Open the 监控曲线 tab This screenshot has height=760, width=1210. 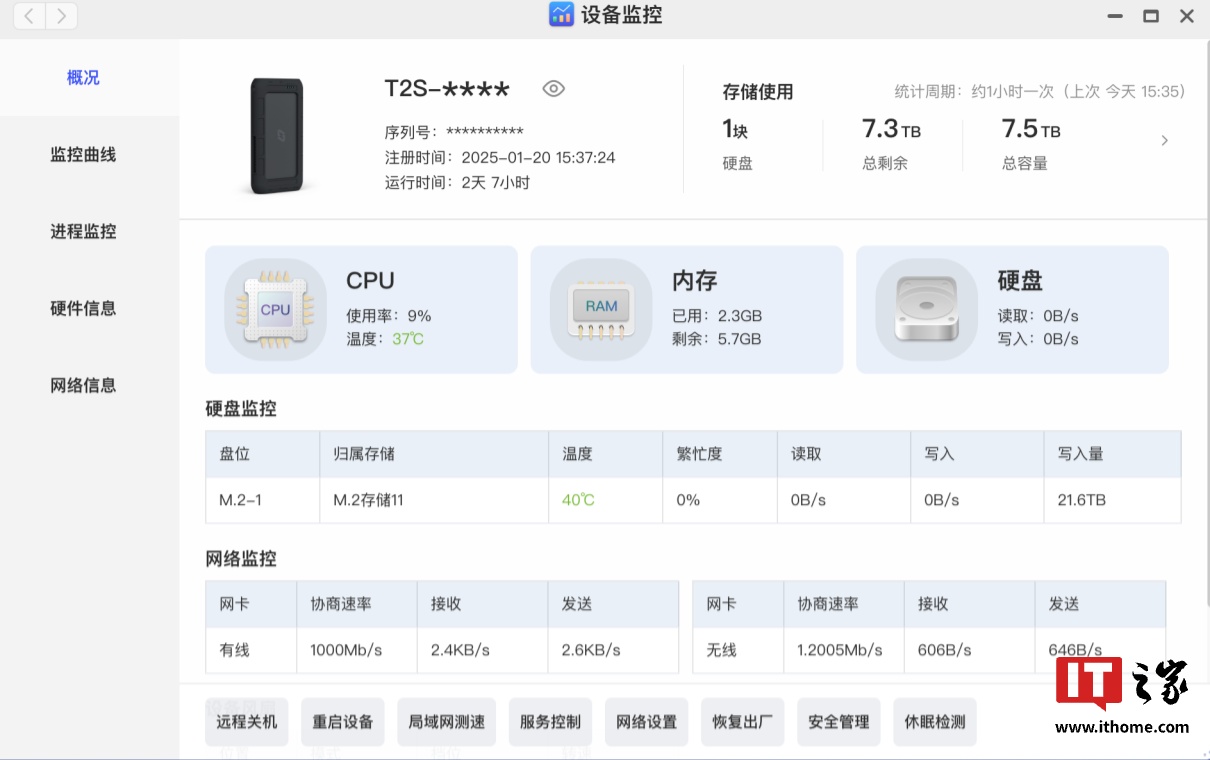coord(83,155)
